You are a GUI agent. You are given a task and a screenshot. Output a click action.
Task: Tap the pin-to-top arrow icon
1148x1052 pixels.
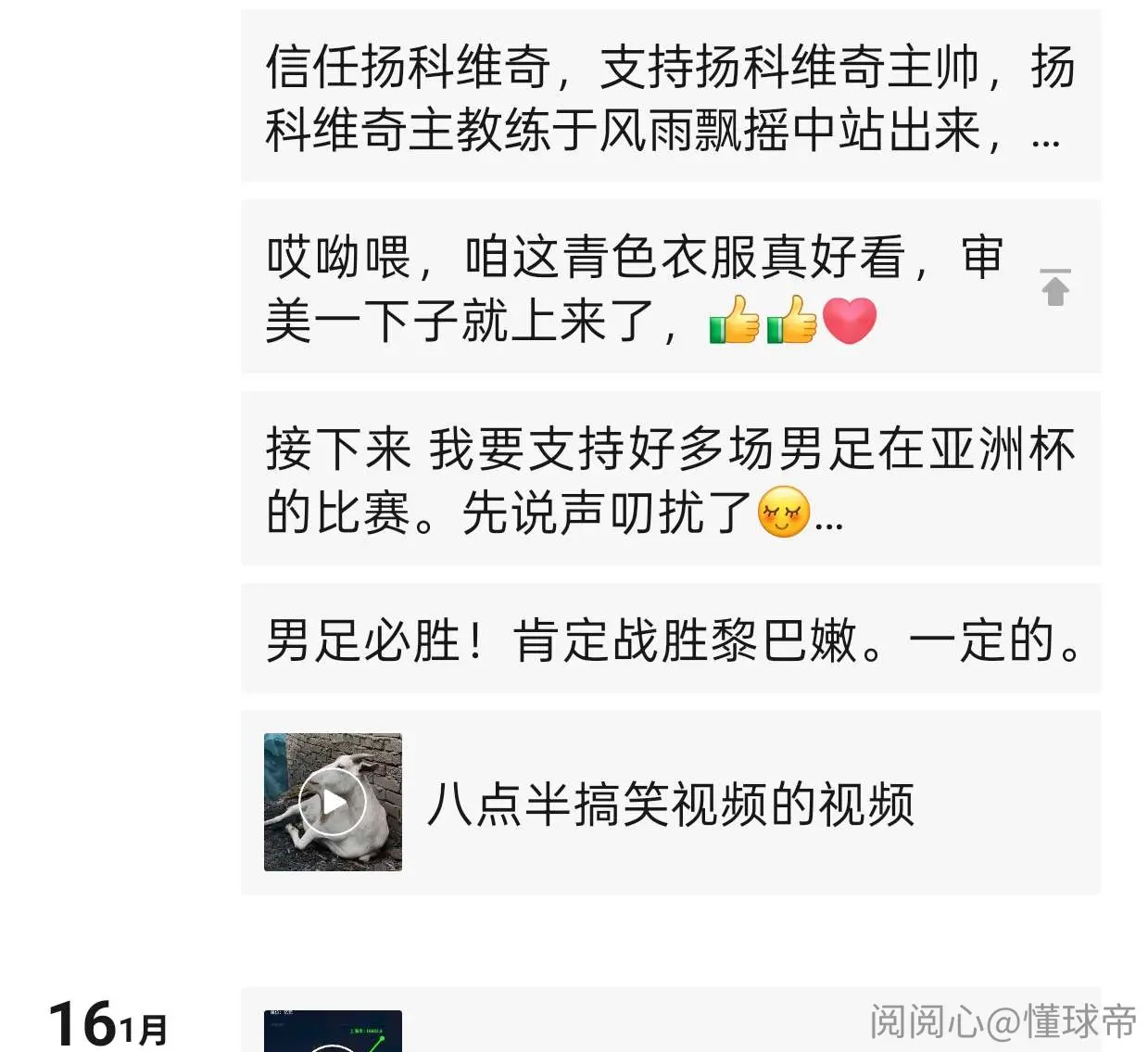[x=1054, y=287]
